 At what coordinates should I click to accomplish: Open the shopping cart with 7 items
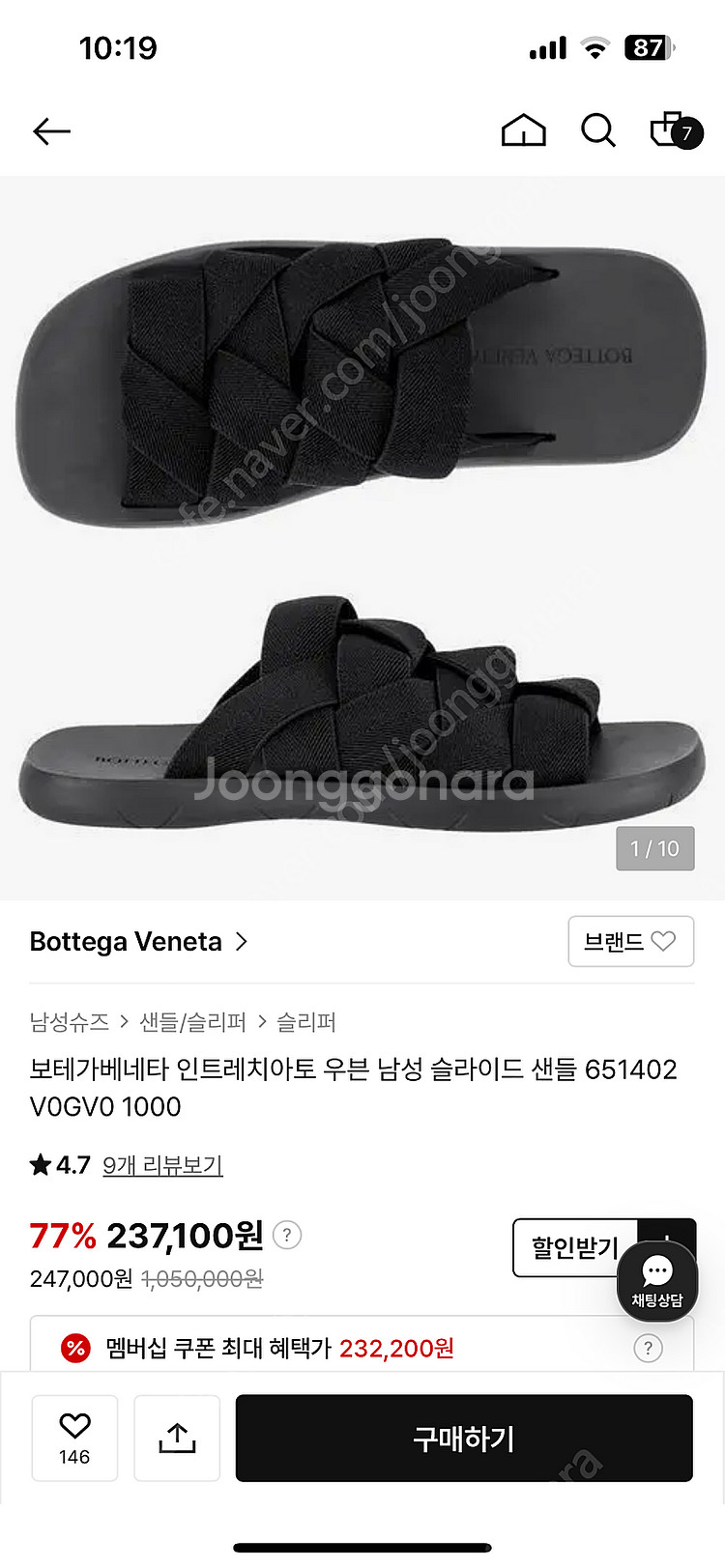(676, 129)
